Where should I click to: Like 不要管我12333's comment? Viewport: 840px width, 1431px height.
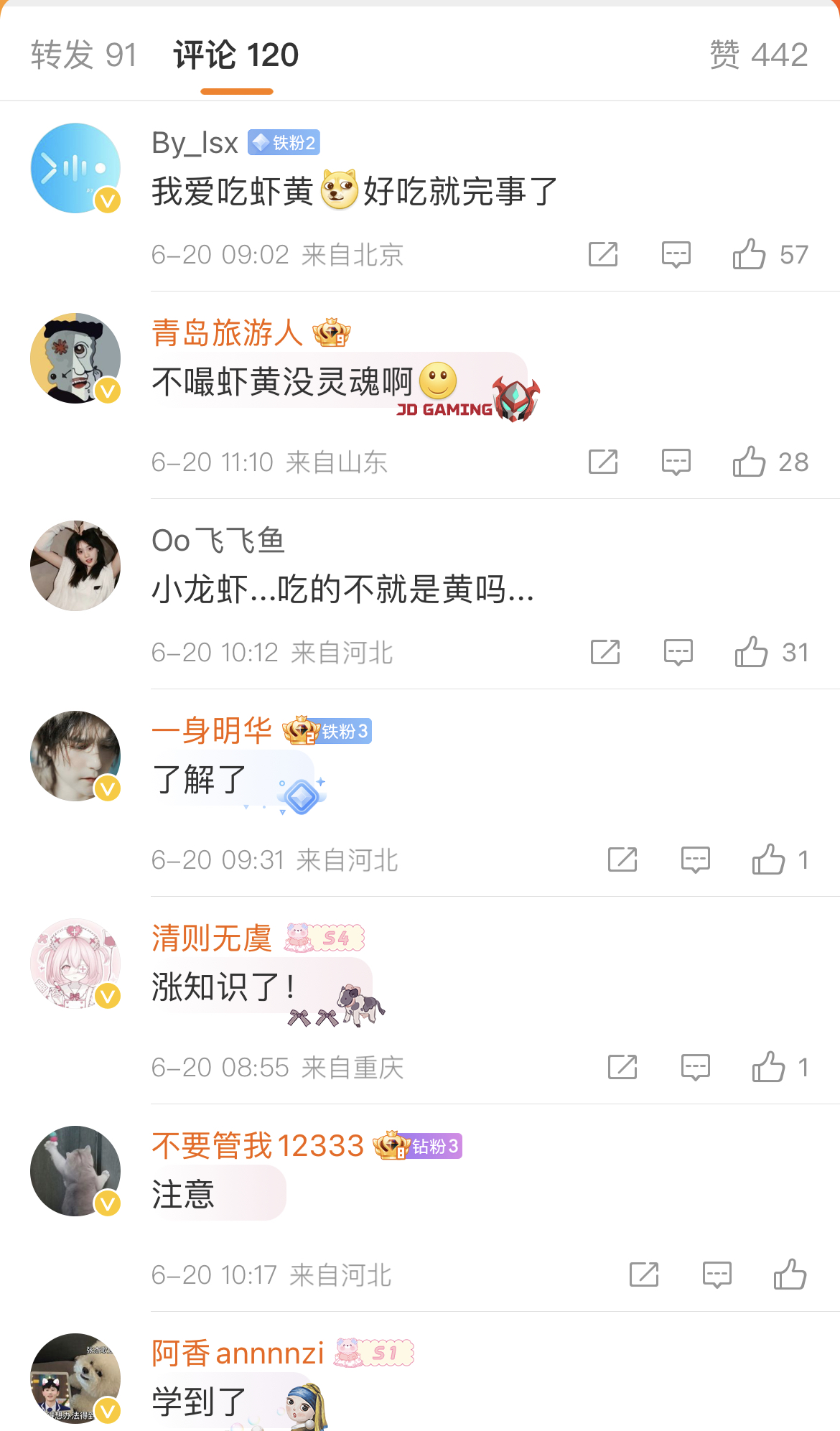[790, 1274]
